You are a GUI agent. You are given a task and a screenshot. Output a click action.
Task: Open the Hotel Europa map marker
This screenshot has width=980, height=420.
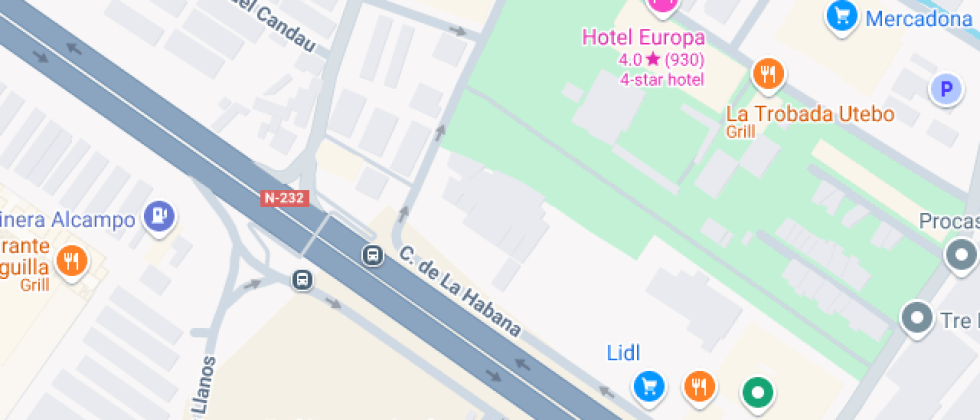pyautogui.click(x=662, y=6)
